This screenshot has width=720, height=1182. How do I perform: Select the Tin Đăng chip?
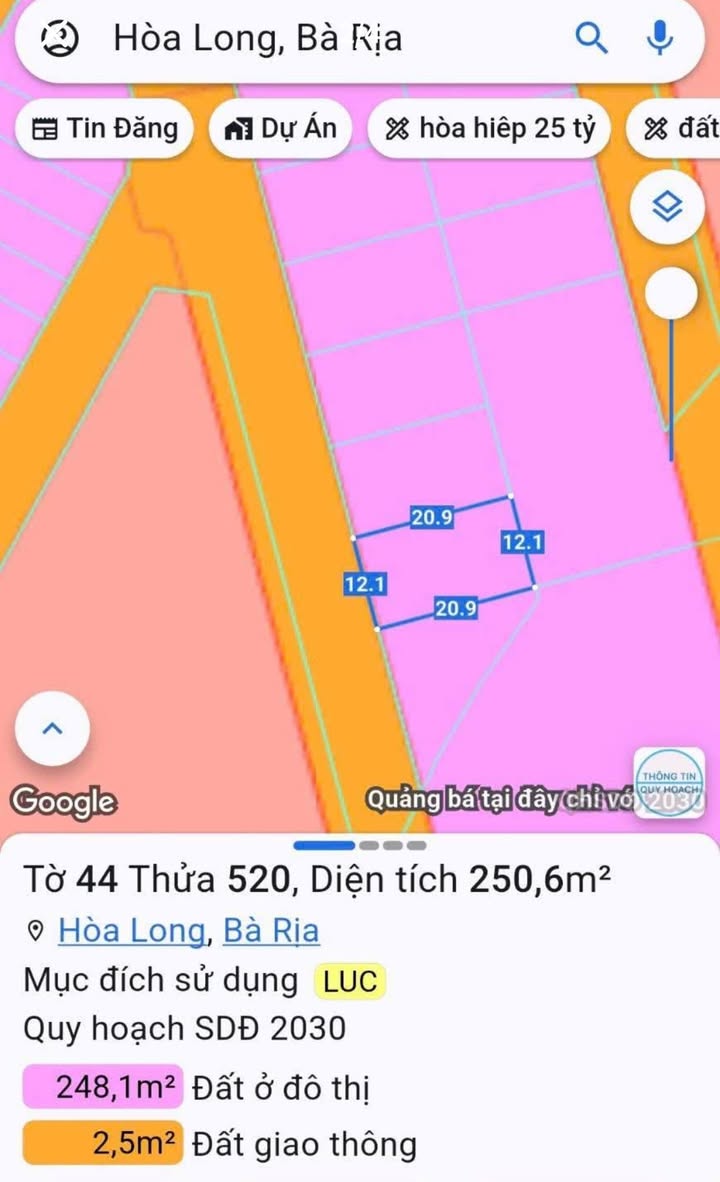[x=105, y=128]
